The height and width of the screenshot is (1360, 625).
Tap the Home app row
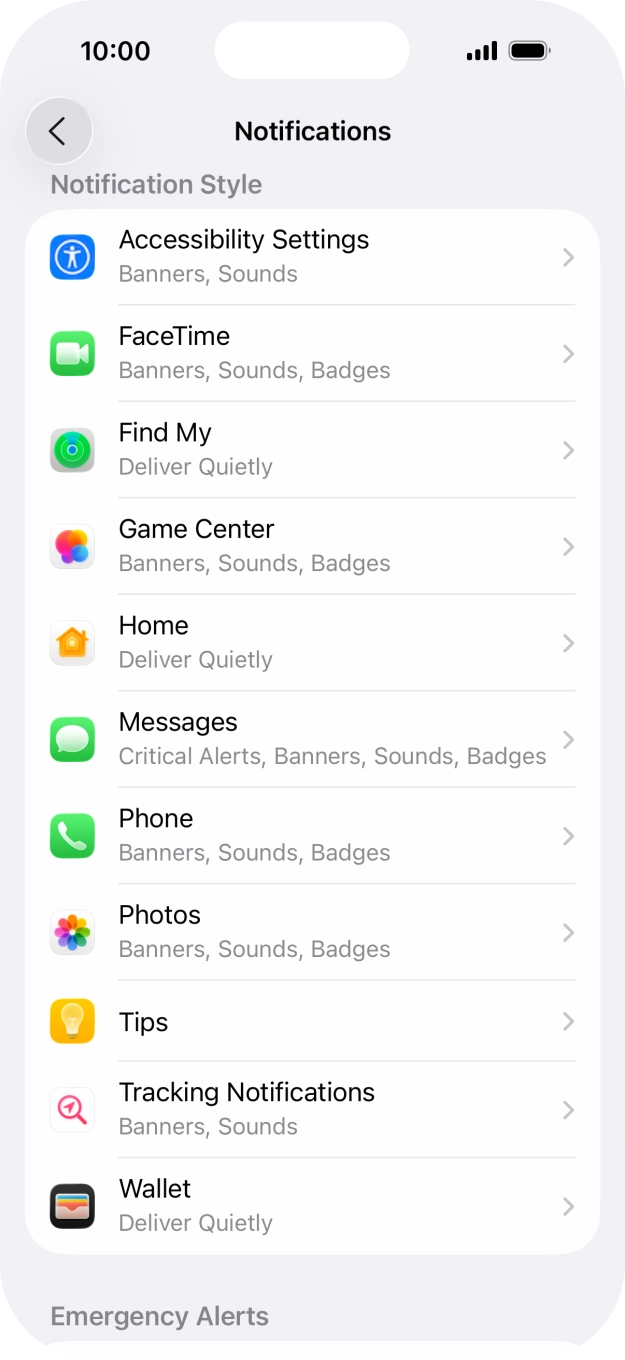312,642
